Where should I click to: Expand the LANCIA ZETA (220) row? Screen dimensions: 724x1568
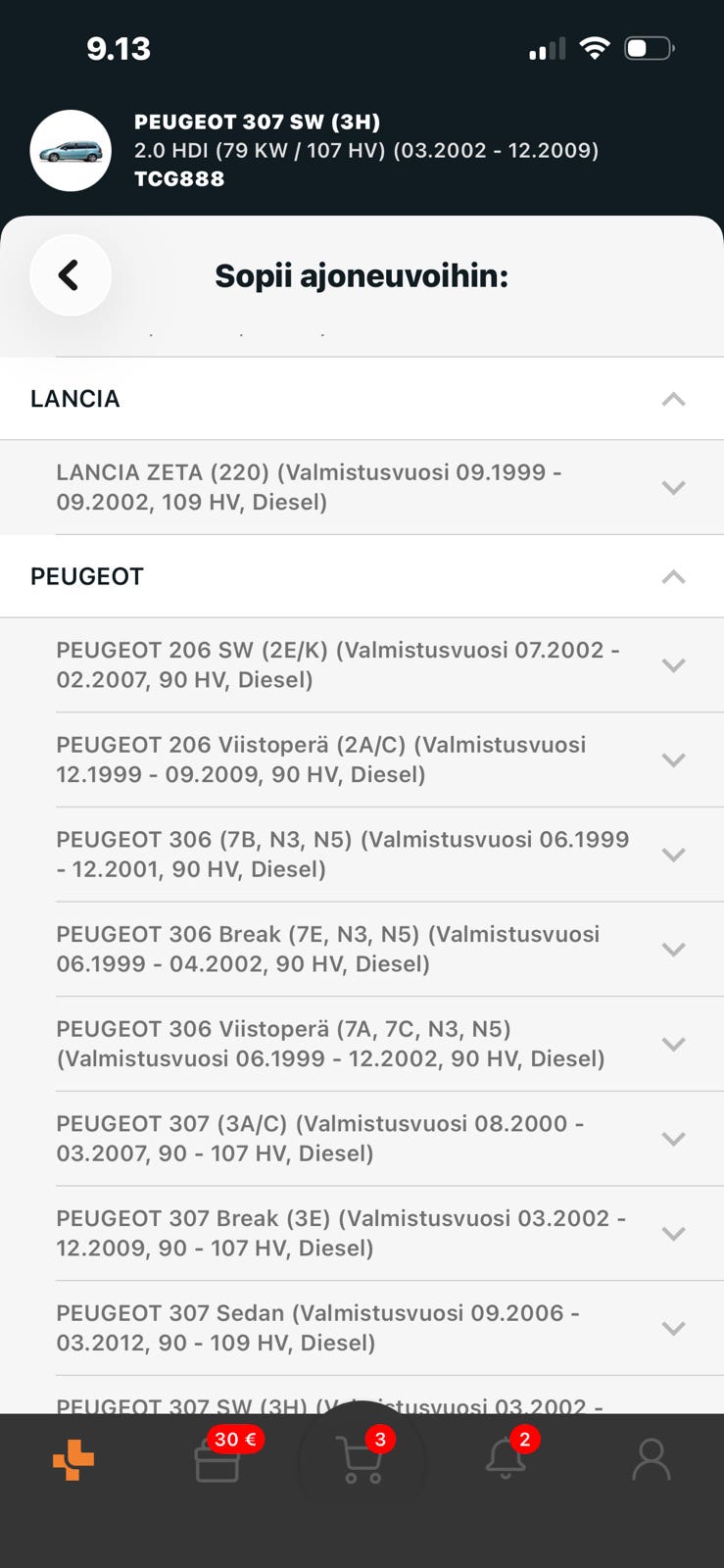pos(362,487)
